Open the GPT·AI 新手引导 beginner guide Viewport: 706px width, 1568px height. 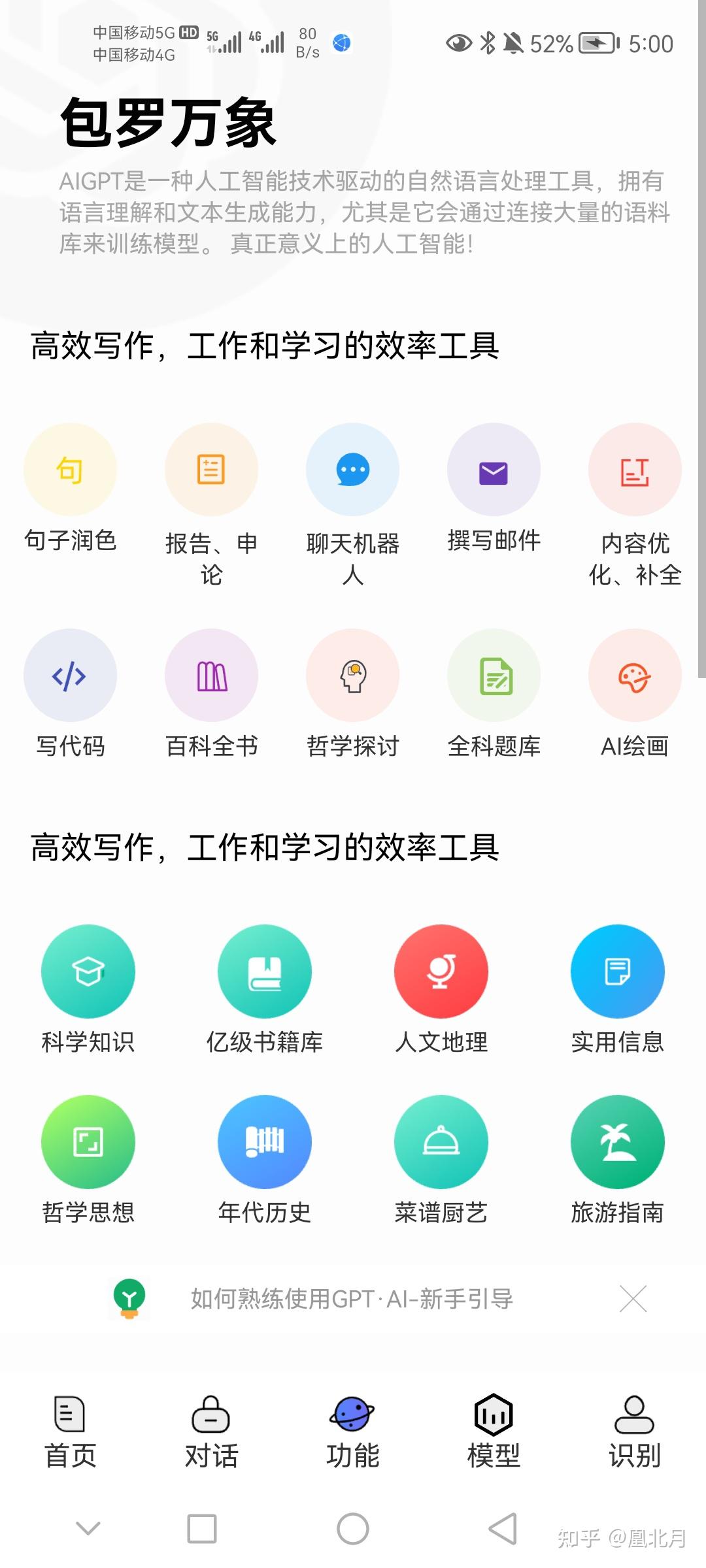click(x=353, y=1299)
